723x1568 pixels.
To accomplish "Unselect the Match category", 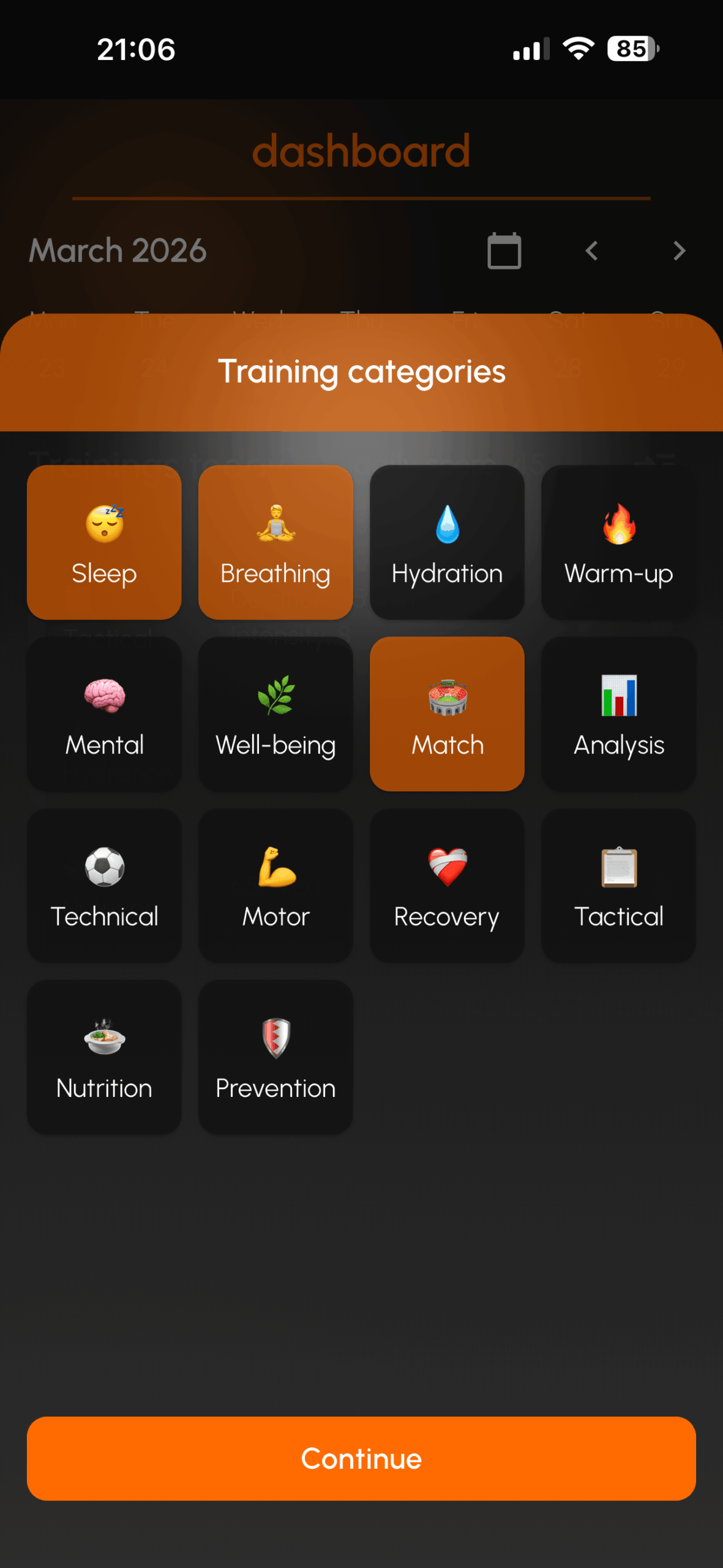I will pyautogui.click(x=447, y=714).
